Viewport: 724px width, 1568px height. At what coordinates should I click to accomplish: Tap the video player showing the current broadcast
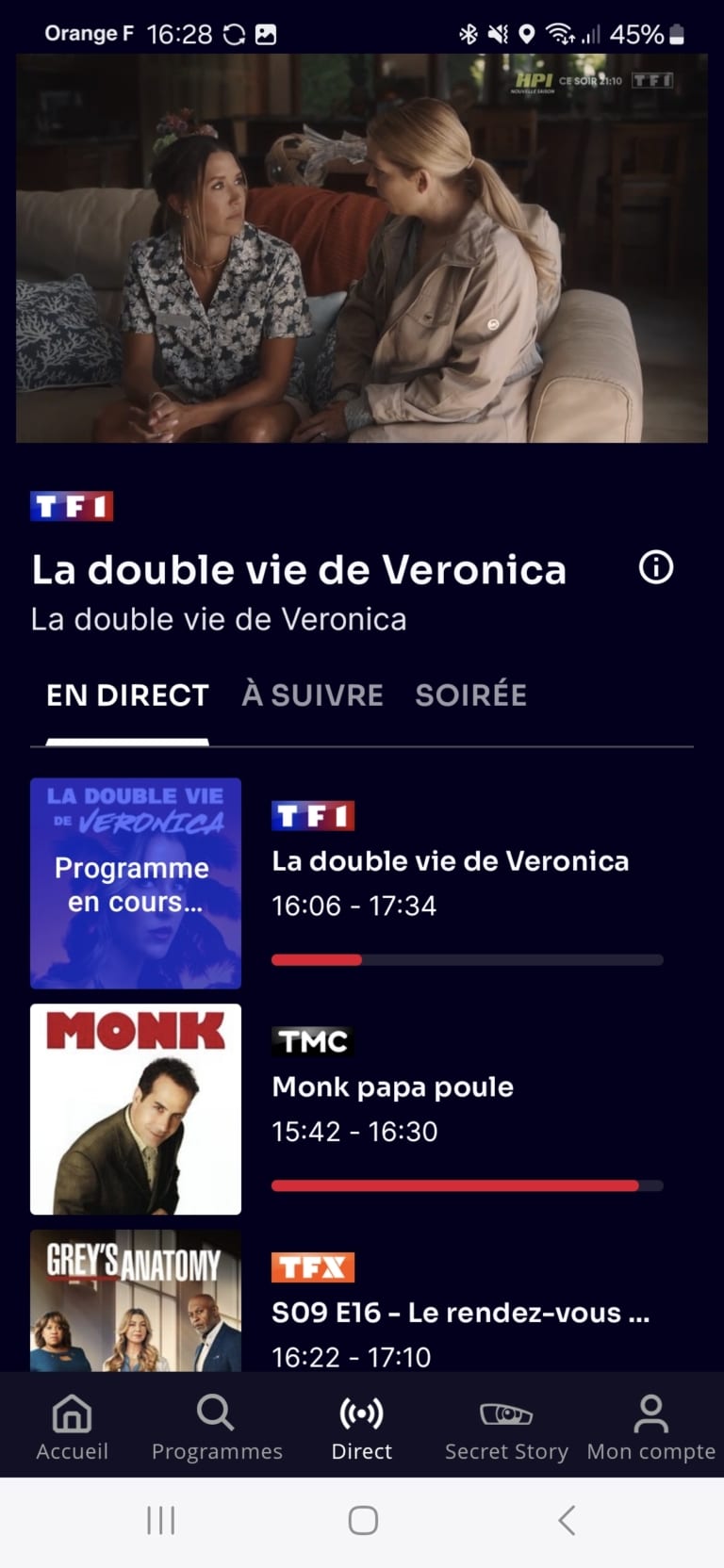362,250
